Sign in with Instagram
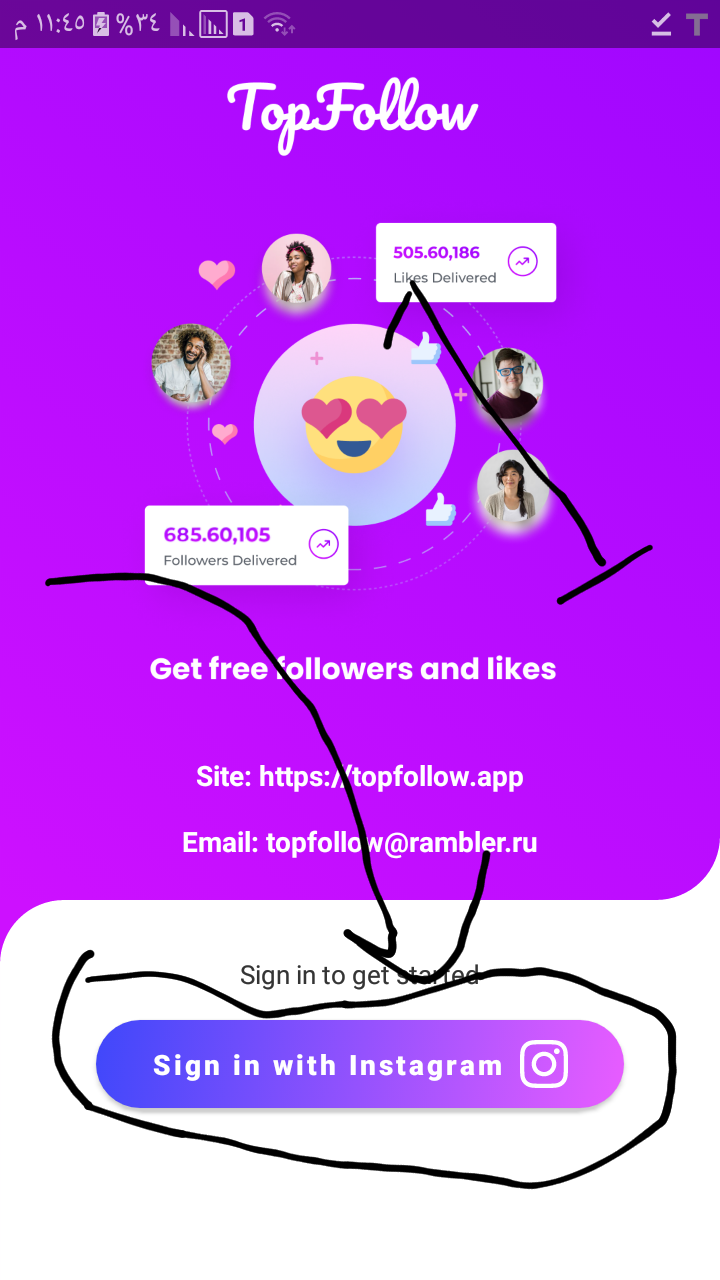Screen dimensions: 720x1280 [x=359, y=1065]
